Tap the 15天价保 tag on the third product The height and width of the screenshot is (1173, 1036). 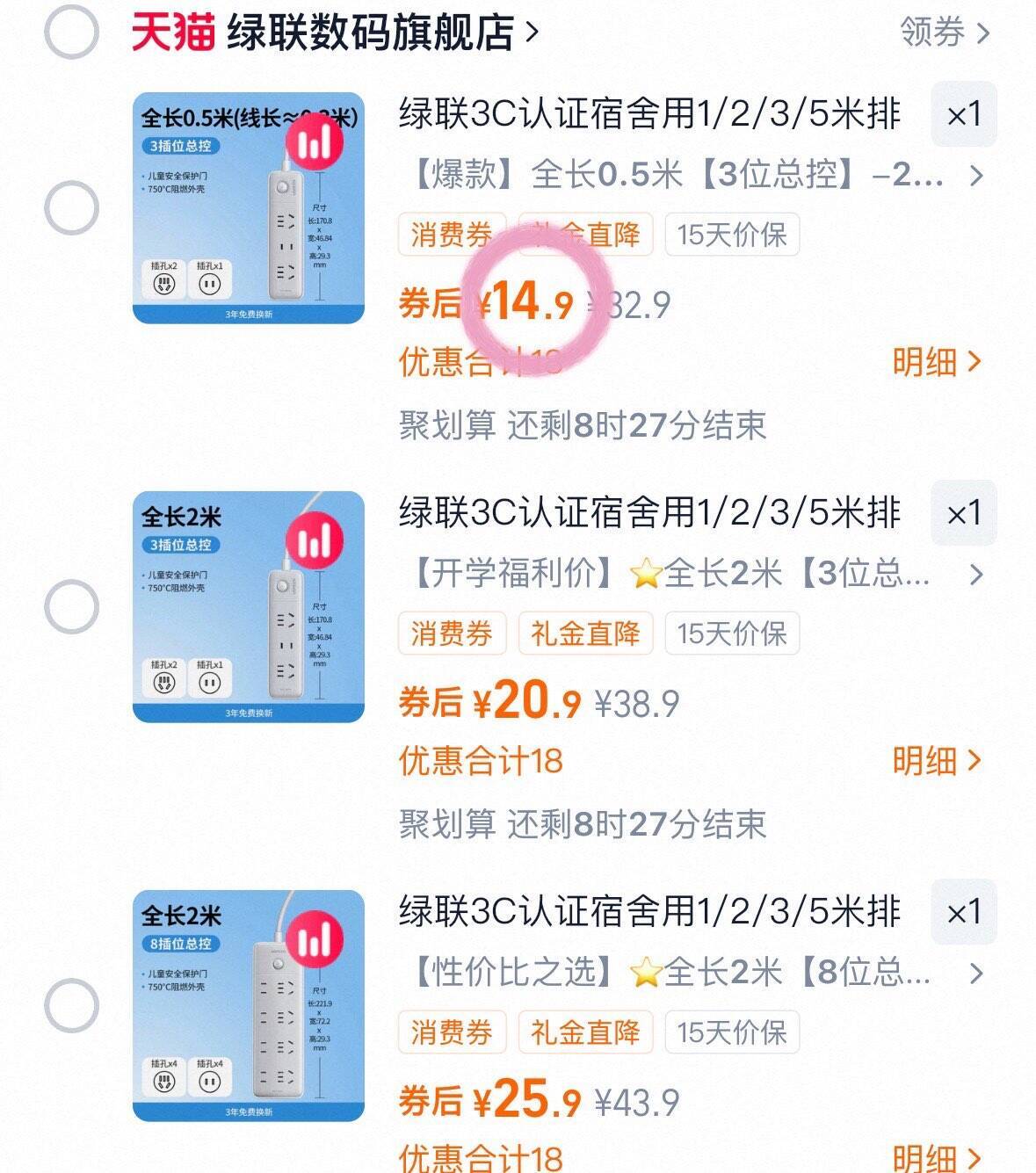[732, 1032]
